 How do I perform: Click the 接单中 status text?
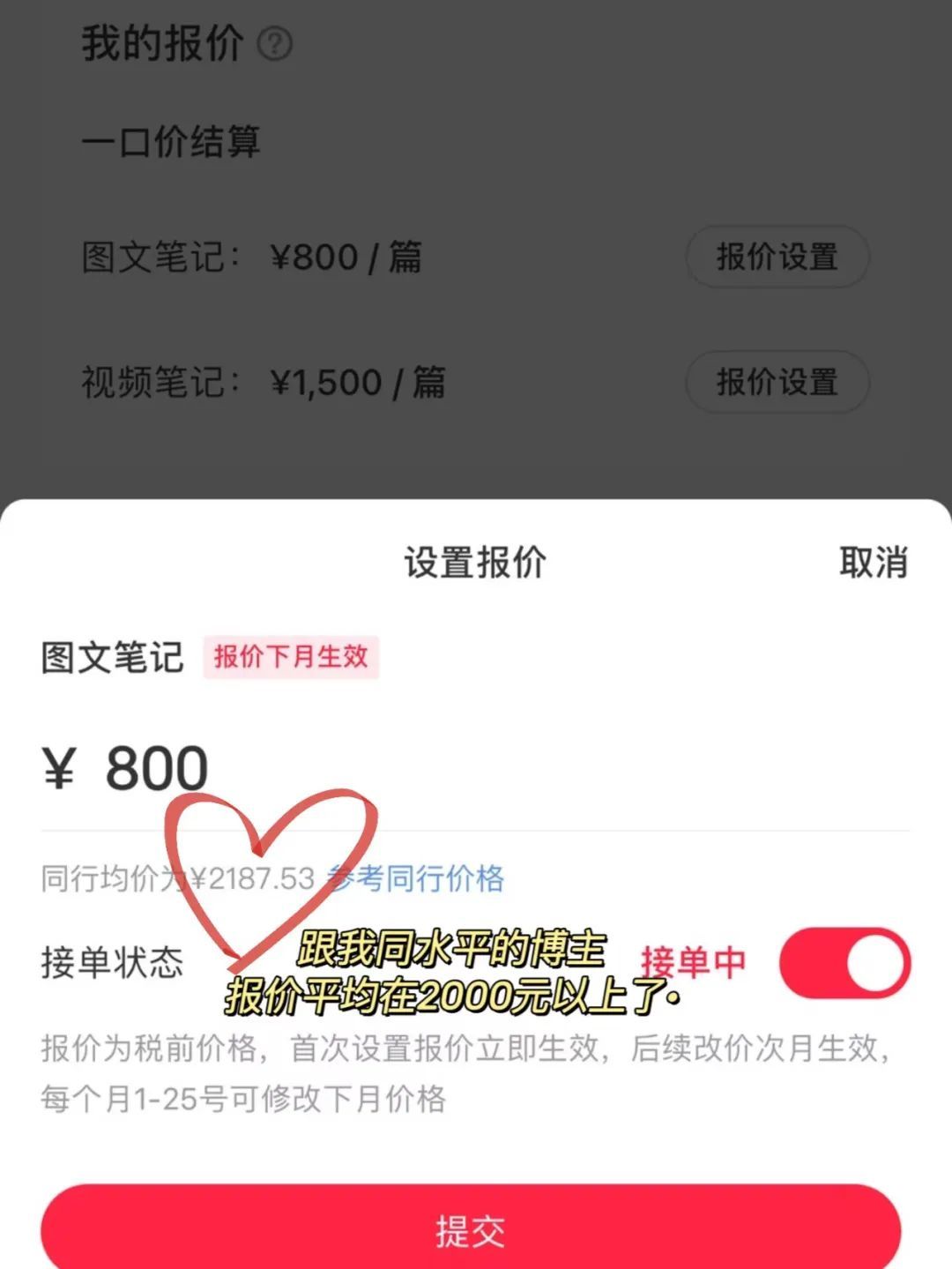692,961
